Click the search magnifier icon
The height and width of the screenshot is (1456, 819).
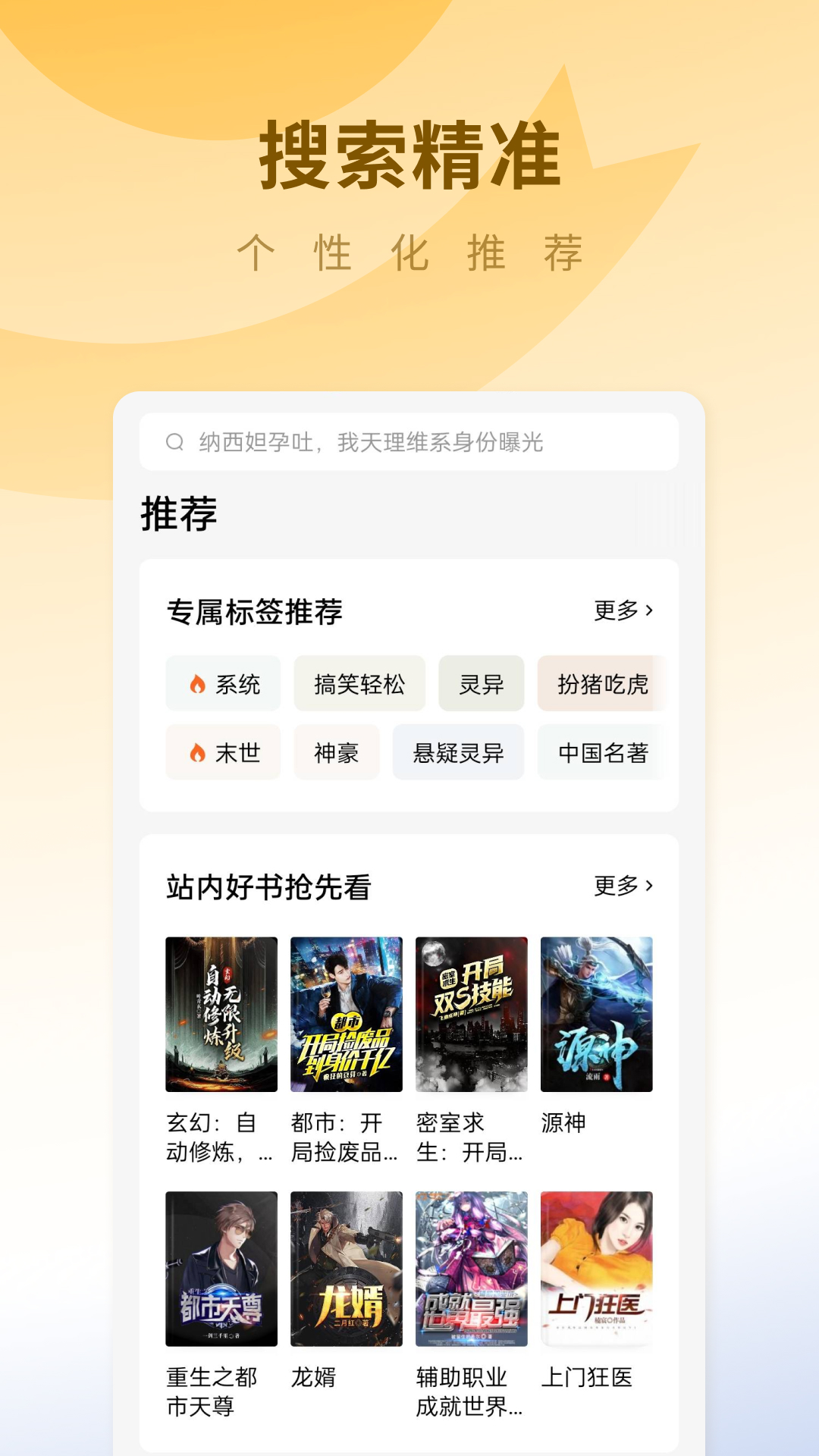tap(175, 441)
